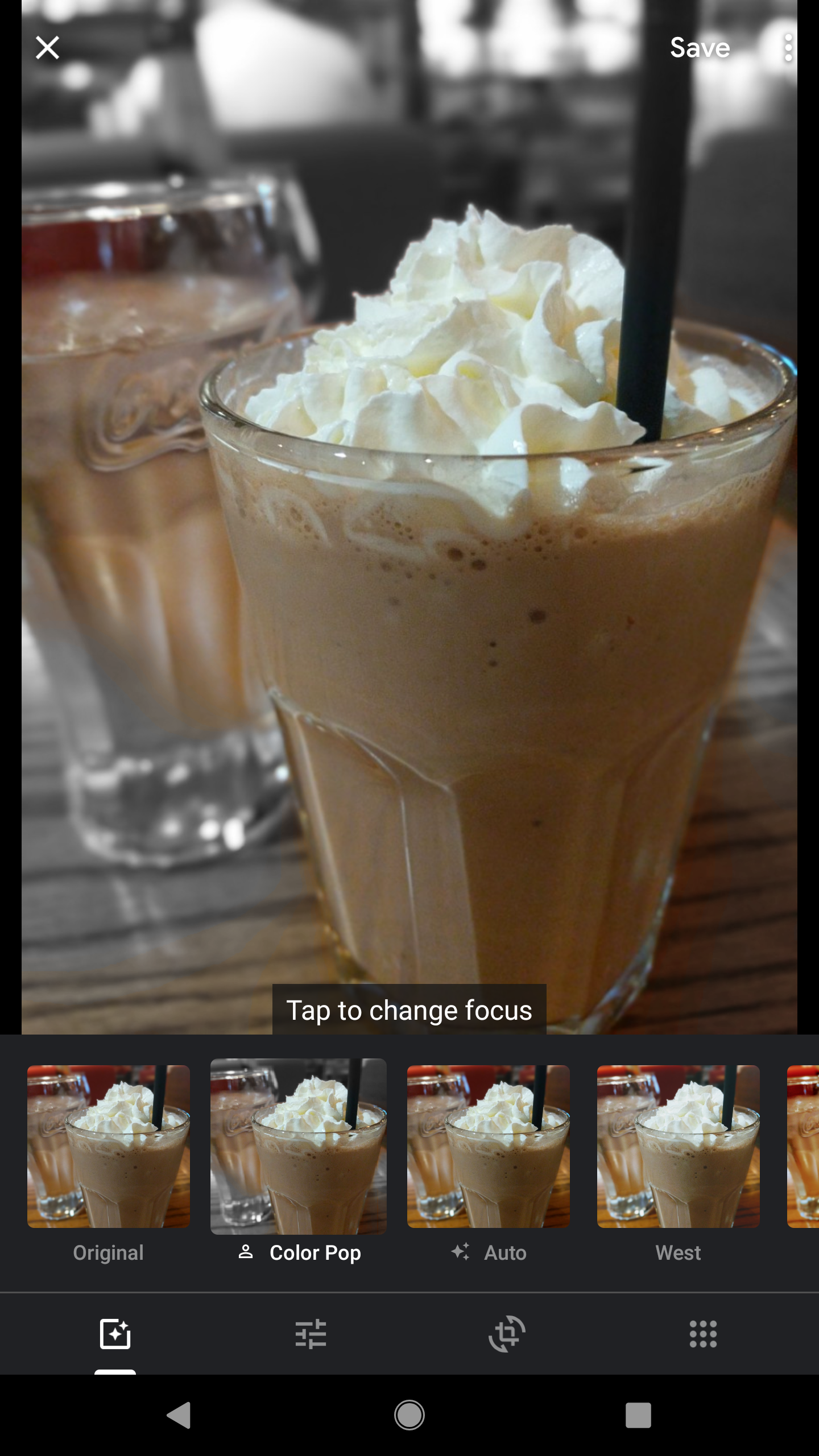Open the more tools grid tab
The image size is (819, 1456).
(x=703, y=1334)
